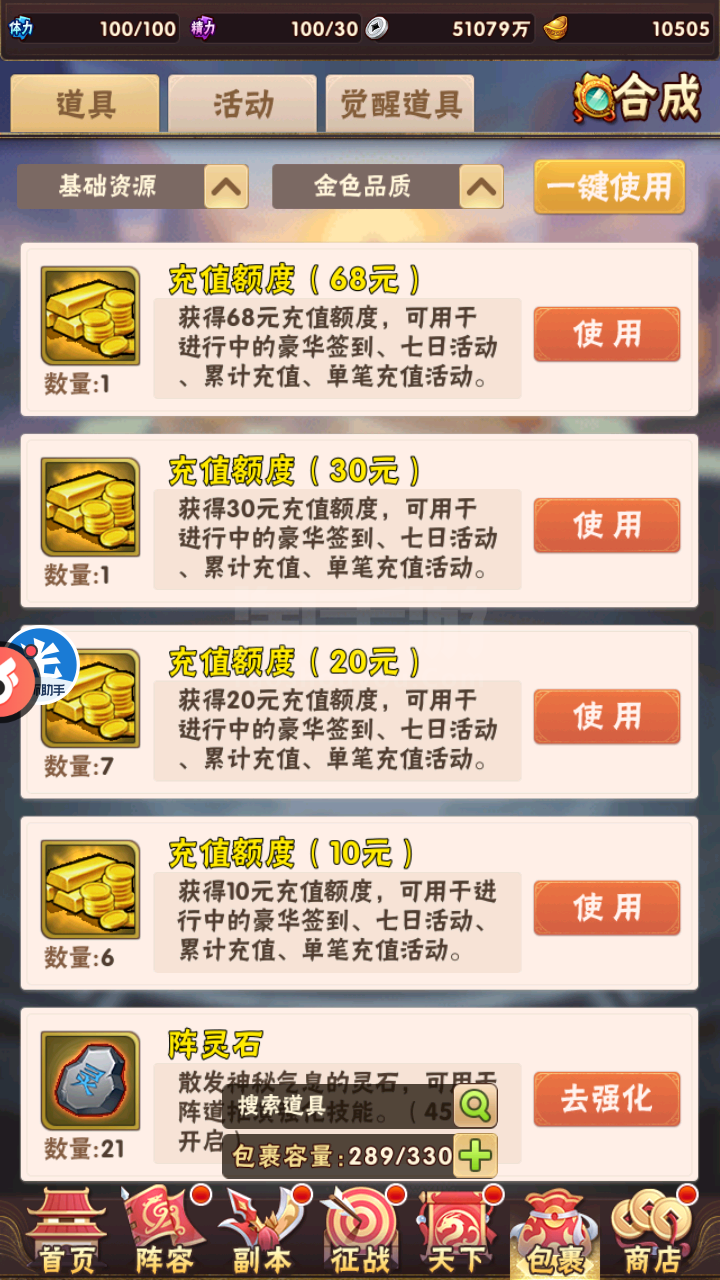Screen dimensions: 720x1280
Task: Switch to the 活动 tab
Action: pyautogui.click(x=242, y=104)
